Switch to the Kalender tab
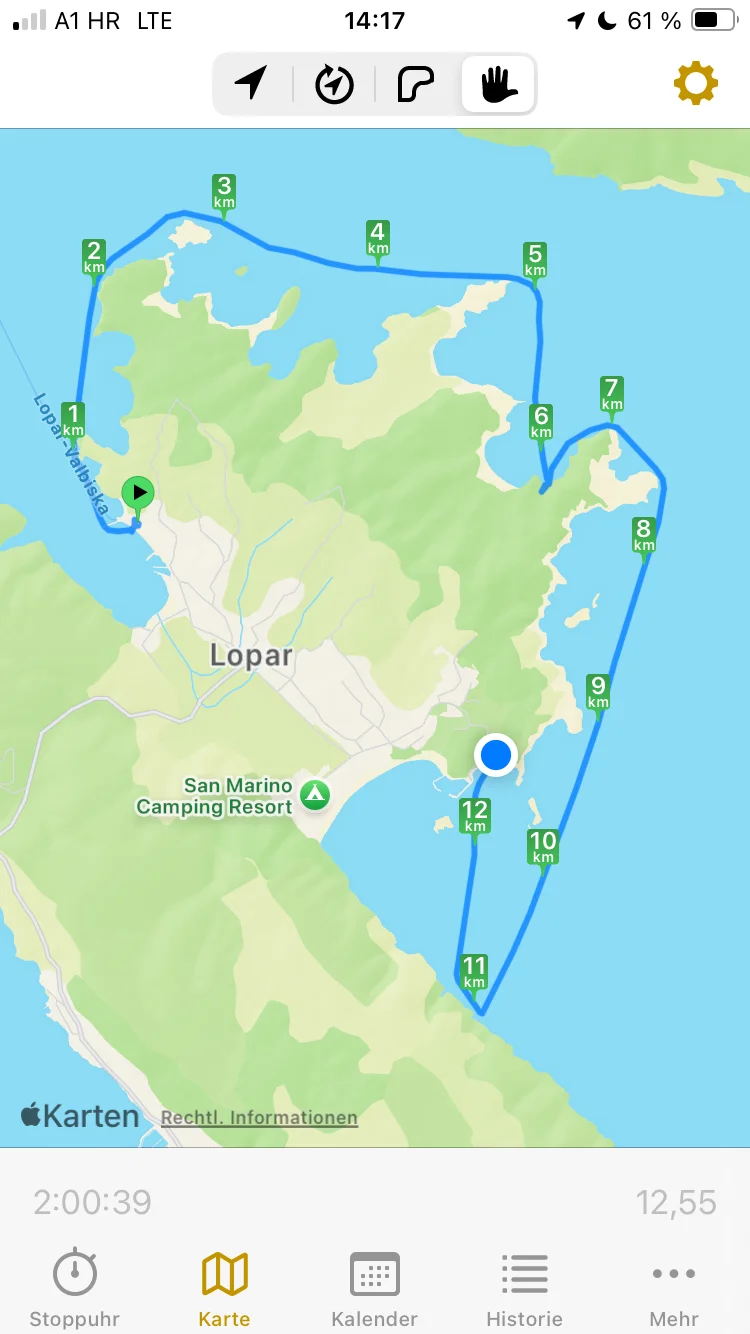 tap(374, 1288)
